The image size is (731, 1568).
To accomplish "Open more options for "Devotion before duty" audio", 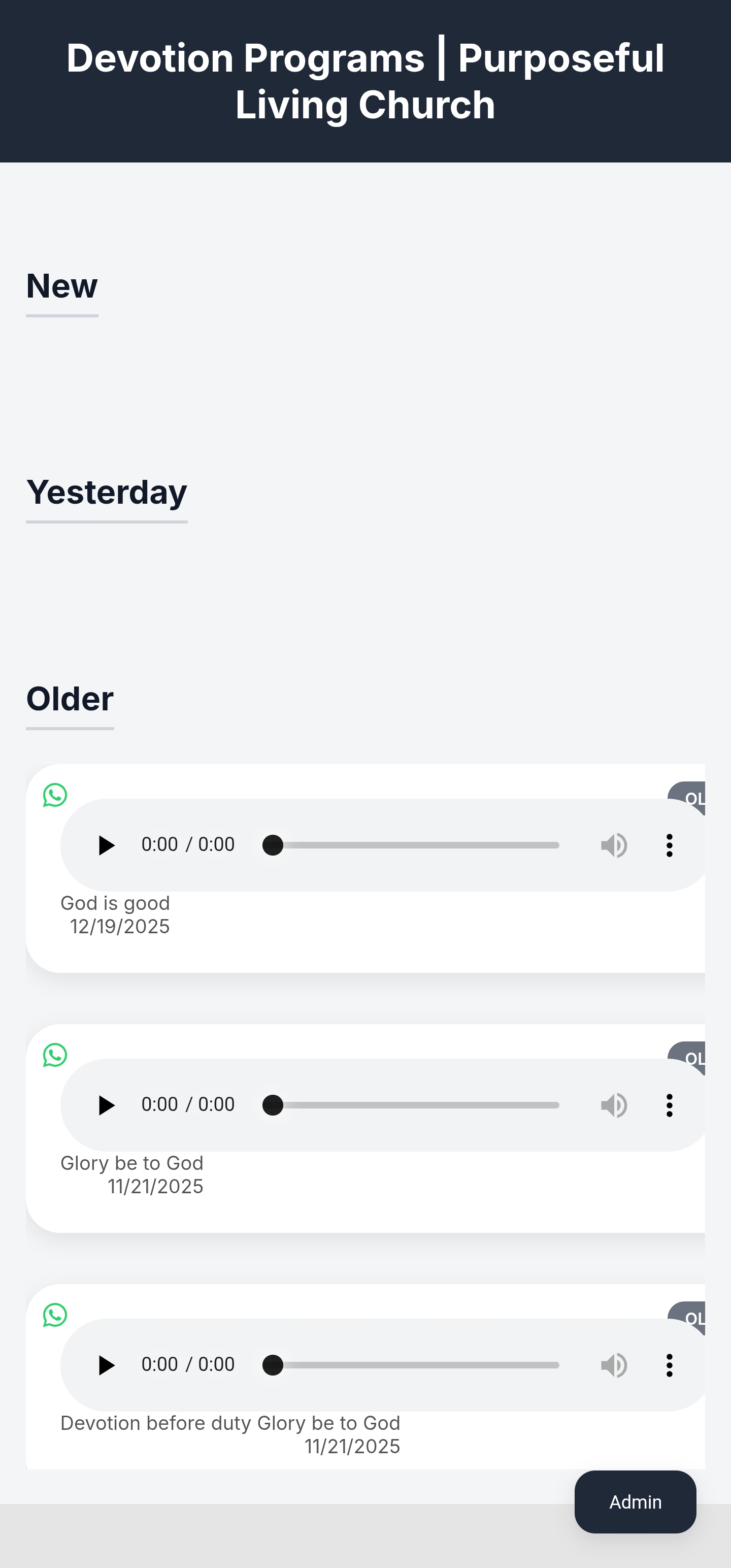I will (x=669, y=1365).
